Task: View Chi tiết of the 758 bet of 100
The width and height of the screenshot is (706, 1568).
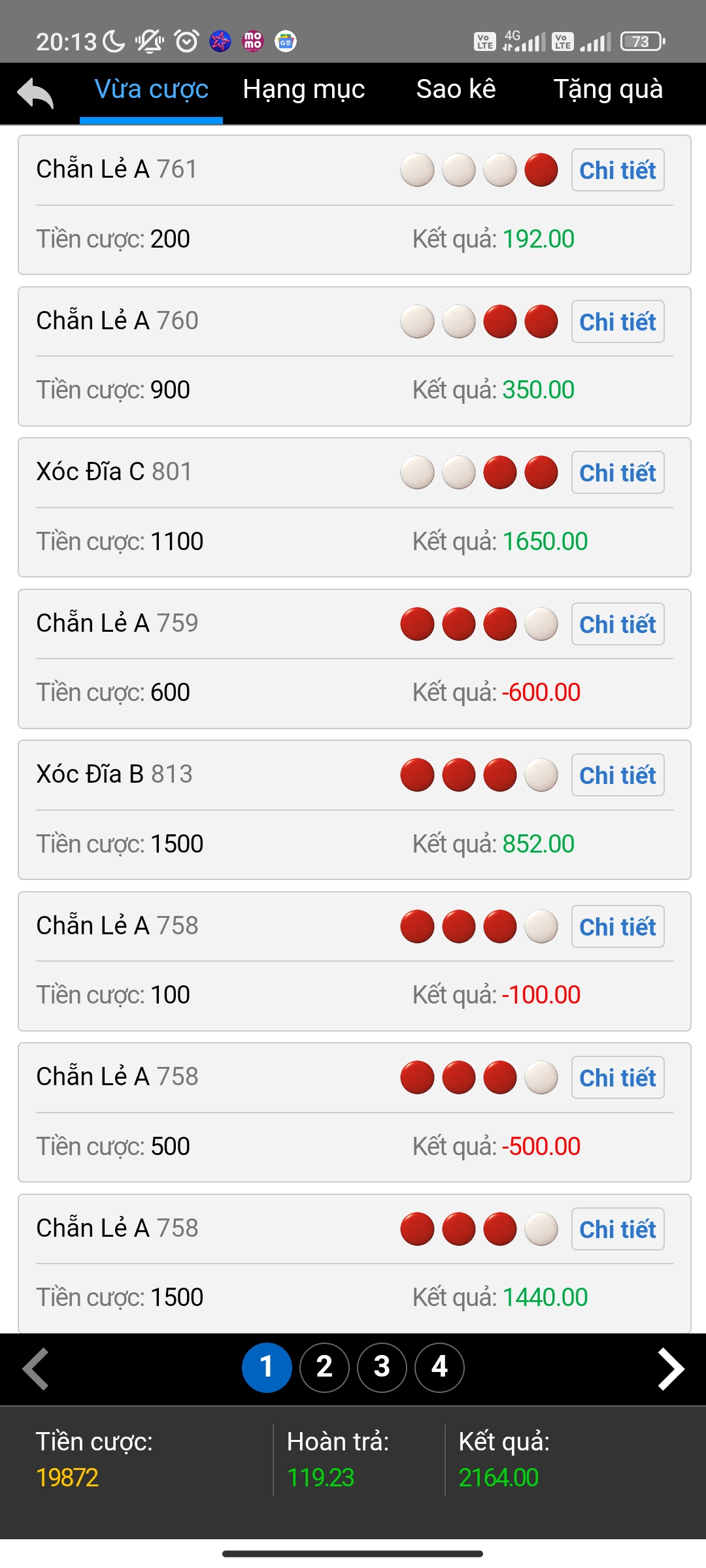Action: [x=617, y=927]
